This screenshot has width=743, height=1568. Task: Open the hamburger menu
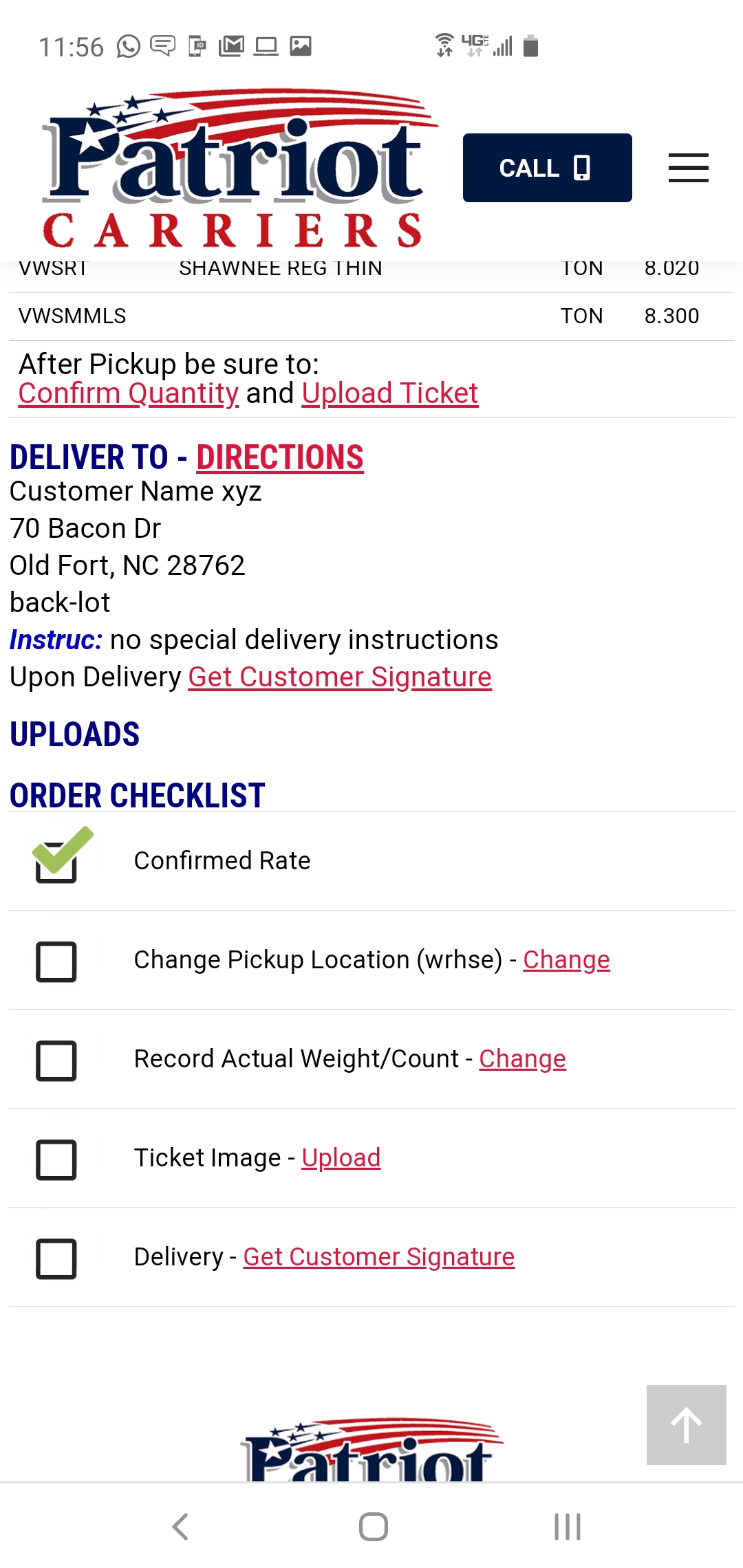tap(688, 168)
